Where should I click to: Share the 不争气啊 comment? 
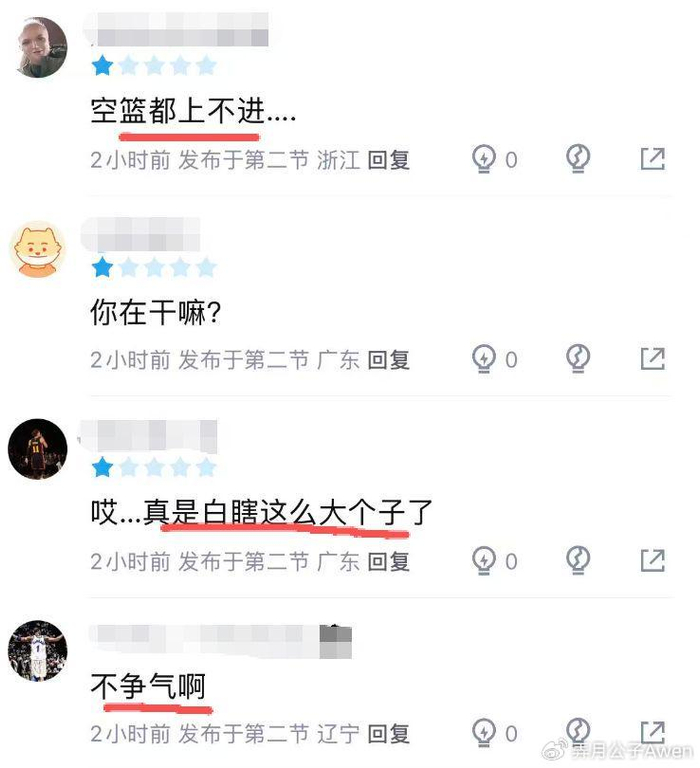[652, 732]
